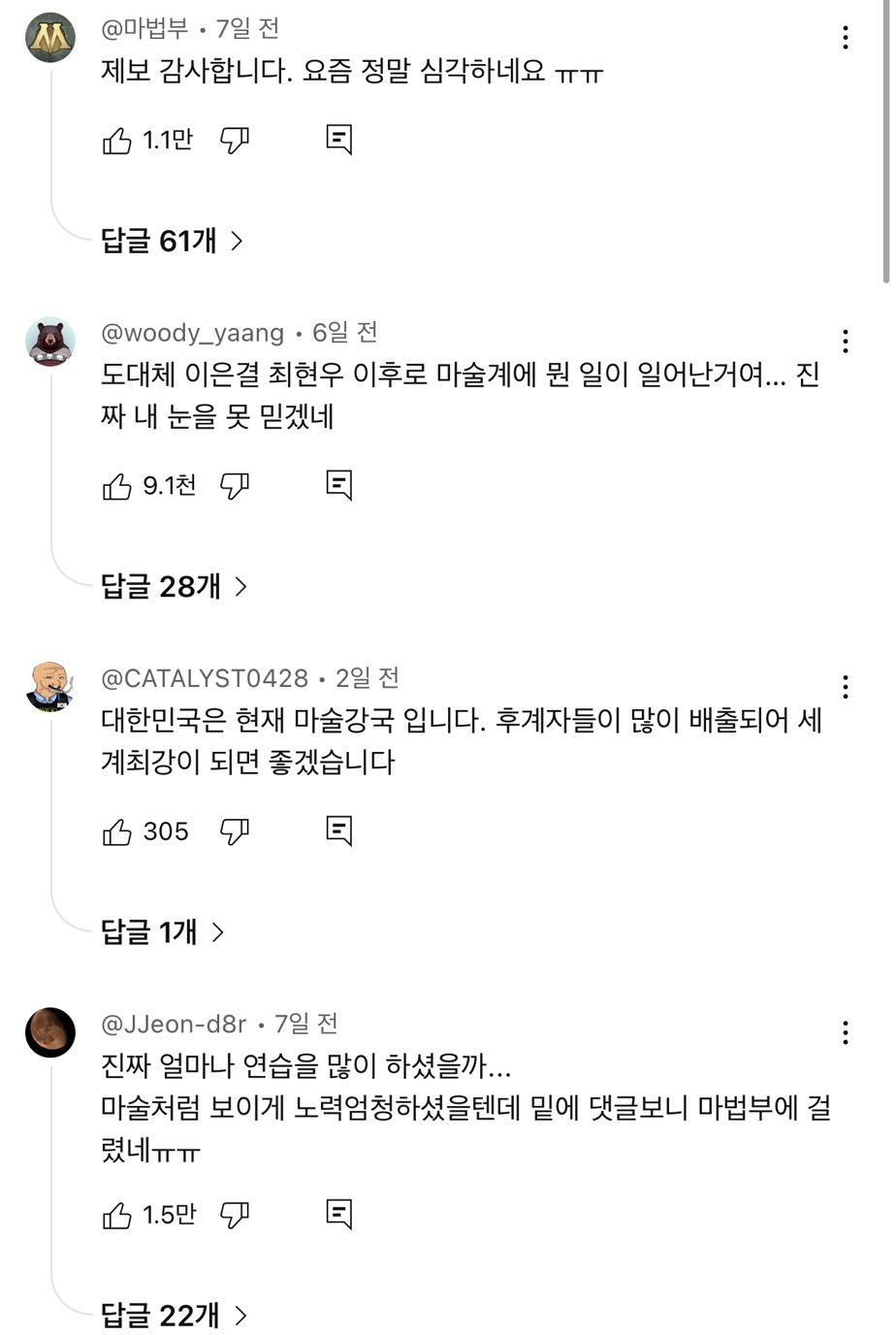Dislike @woody_yaang's comment

click(233, 485)
